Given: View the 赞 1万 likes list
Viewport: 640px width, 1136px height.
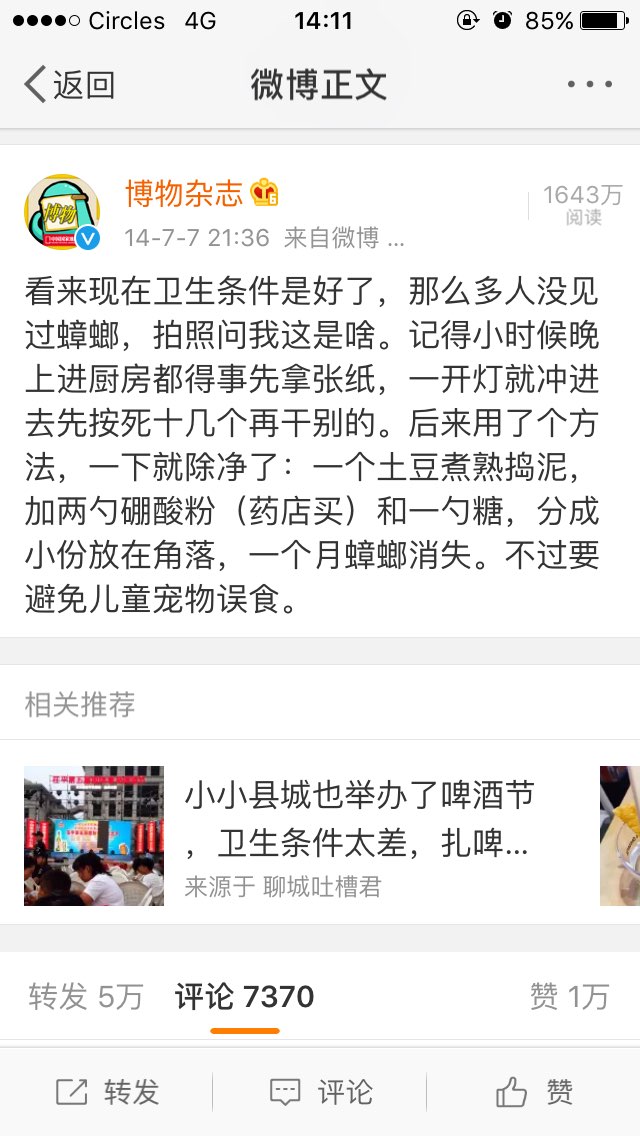Looking at the screenshot, I should [568, 996].
